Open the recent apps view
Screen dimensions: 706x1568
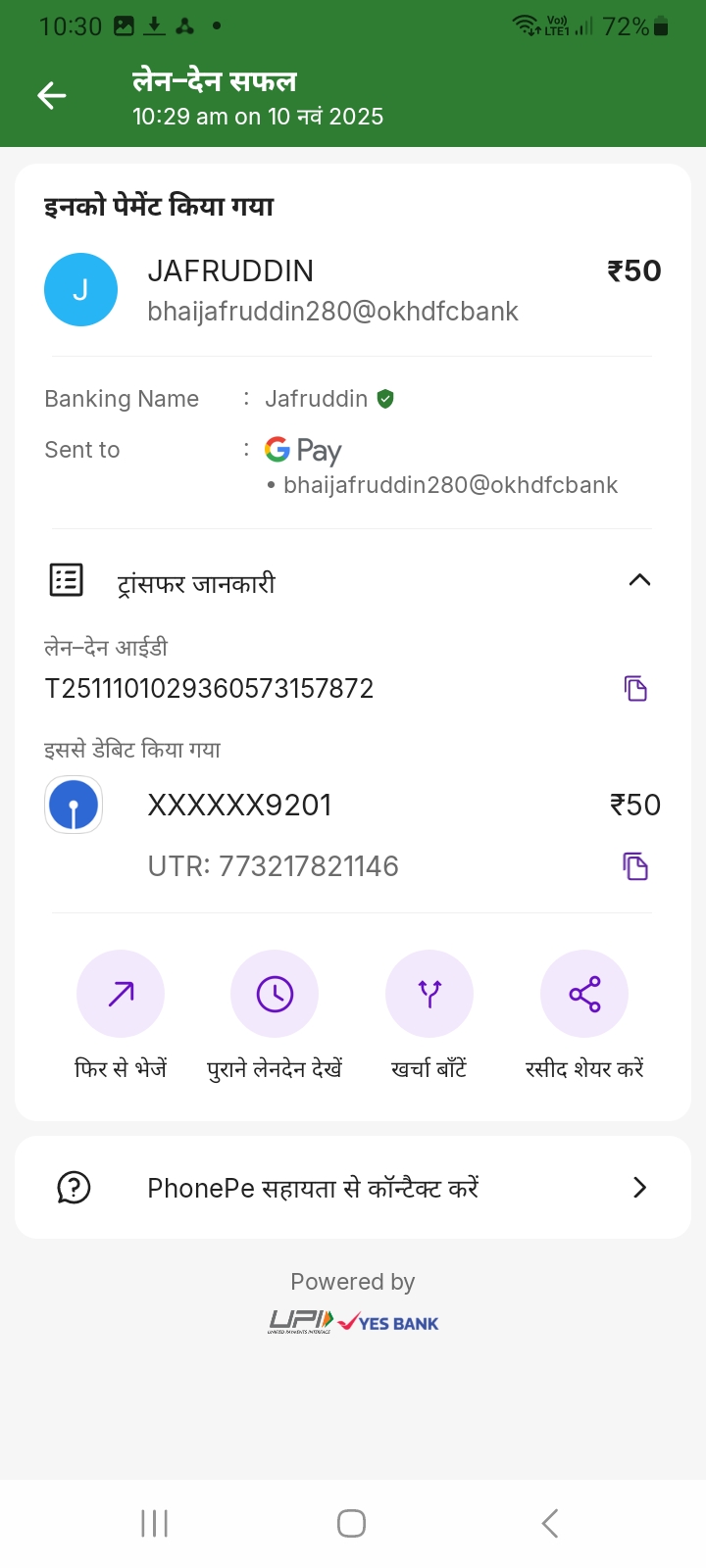coord(155,1524)
